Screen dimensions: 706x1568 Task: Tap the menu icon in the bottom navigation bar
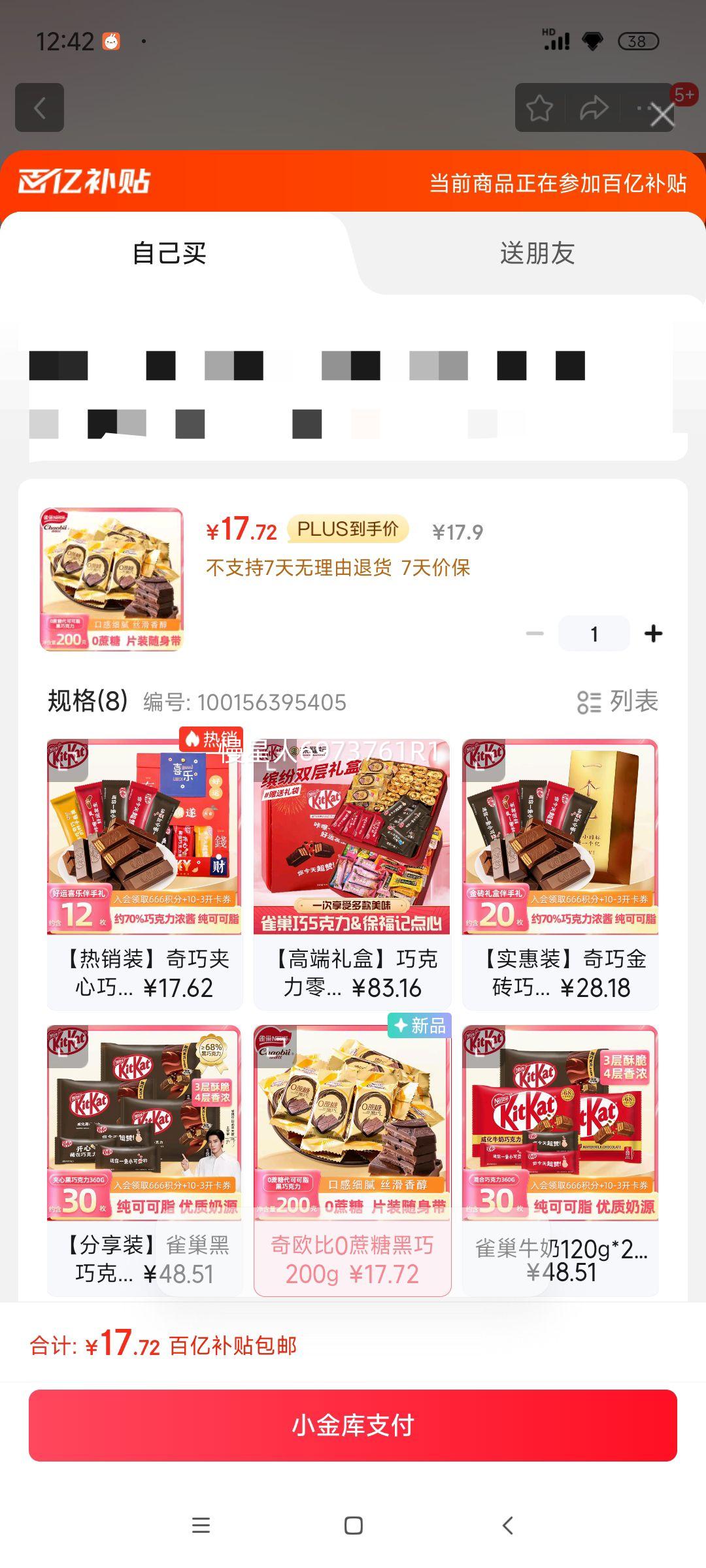click(x=201, y=1525)
